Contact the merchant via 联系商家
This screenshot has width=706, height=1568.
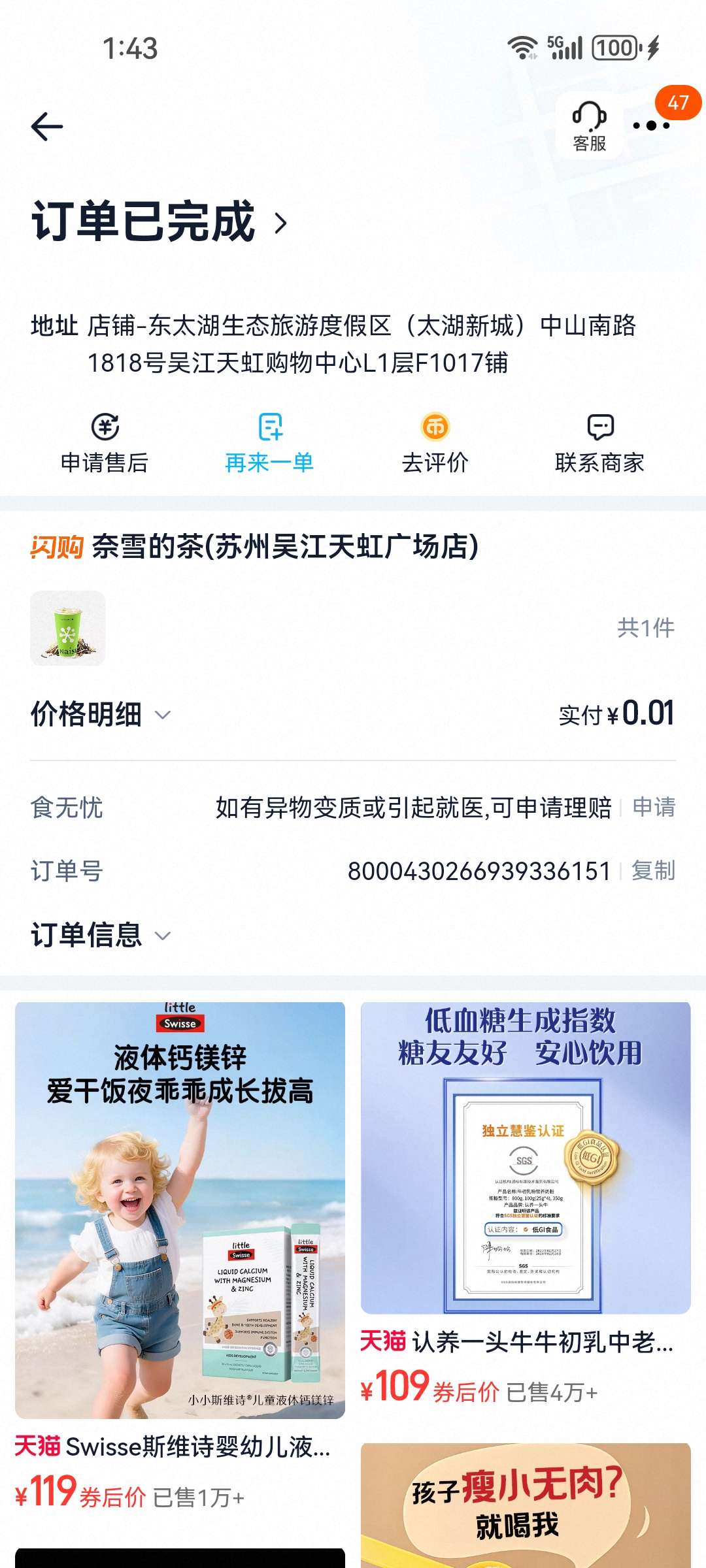599,444
